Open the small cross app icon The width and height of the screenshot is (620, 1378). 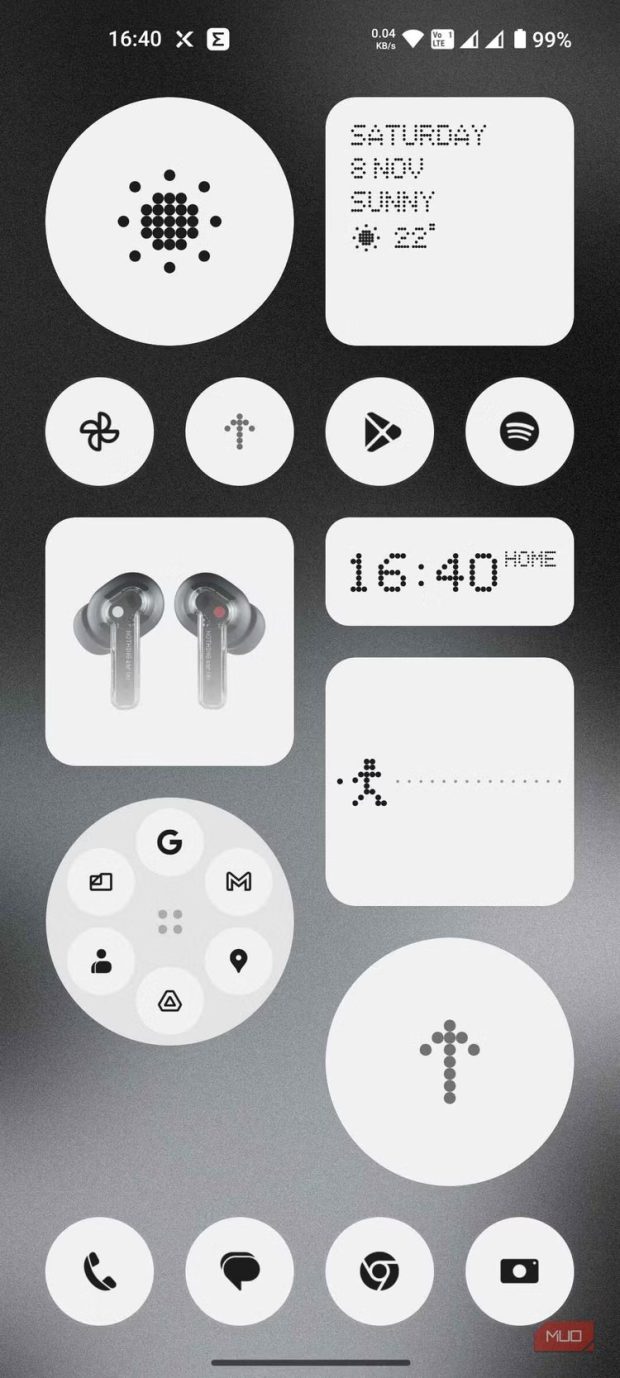tap(239, 432)
